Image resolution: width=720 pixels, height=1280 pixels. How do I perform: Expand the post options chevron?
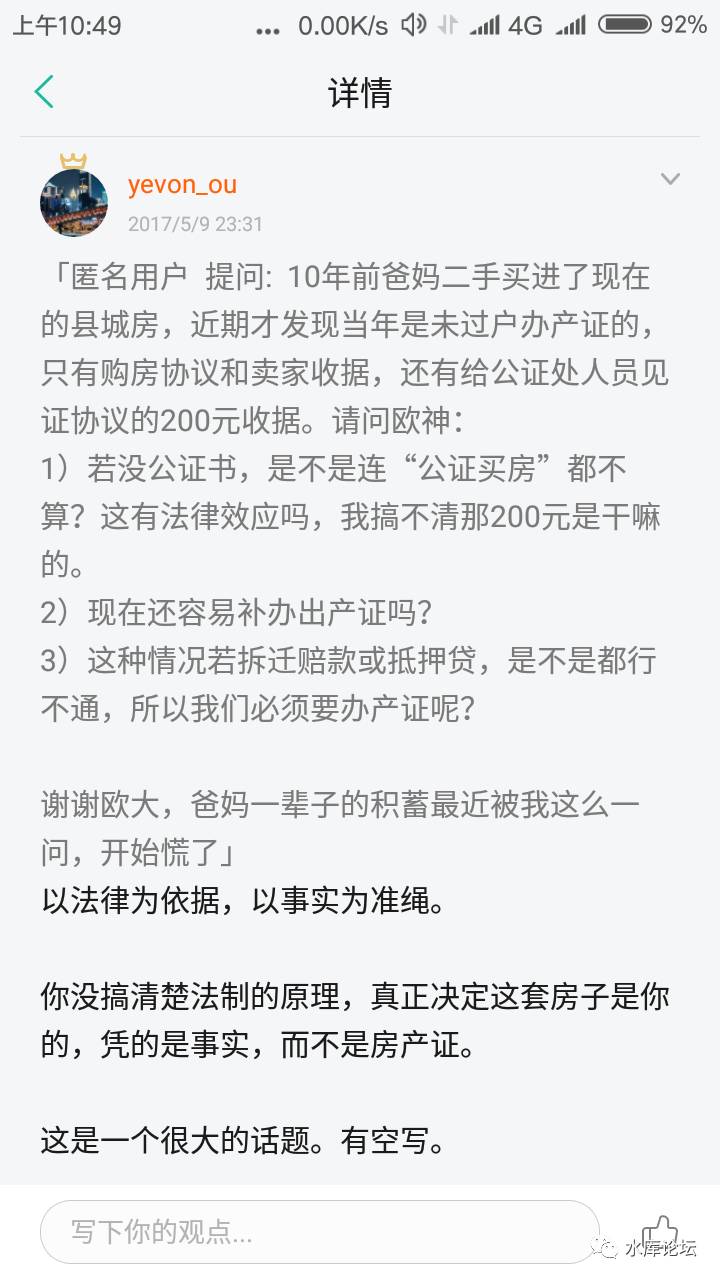click(x=670, y=179)
